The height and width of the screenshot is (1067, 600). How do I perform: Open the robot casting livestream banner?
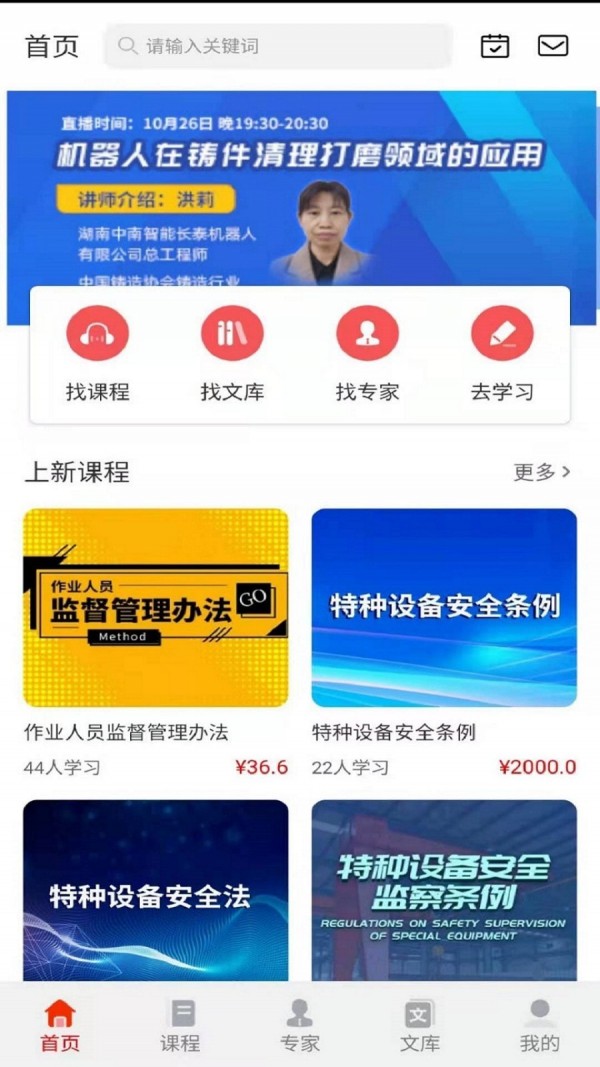300,190
